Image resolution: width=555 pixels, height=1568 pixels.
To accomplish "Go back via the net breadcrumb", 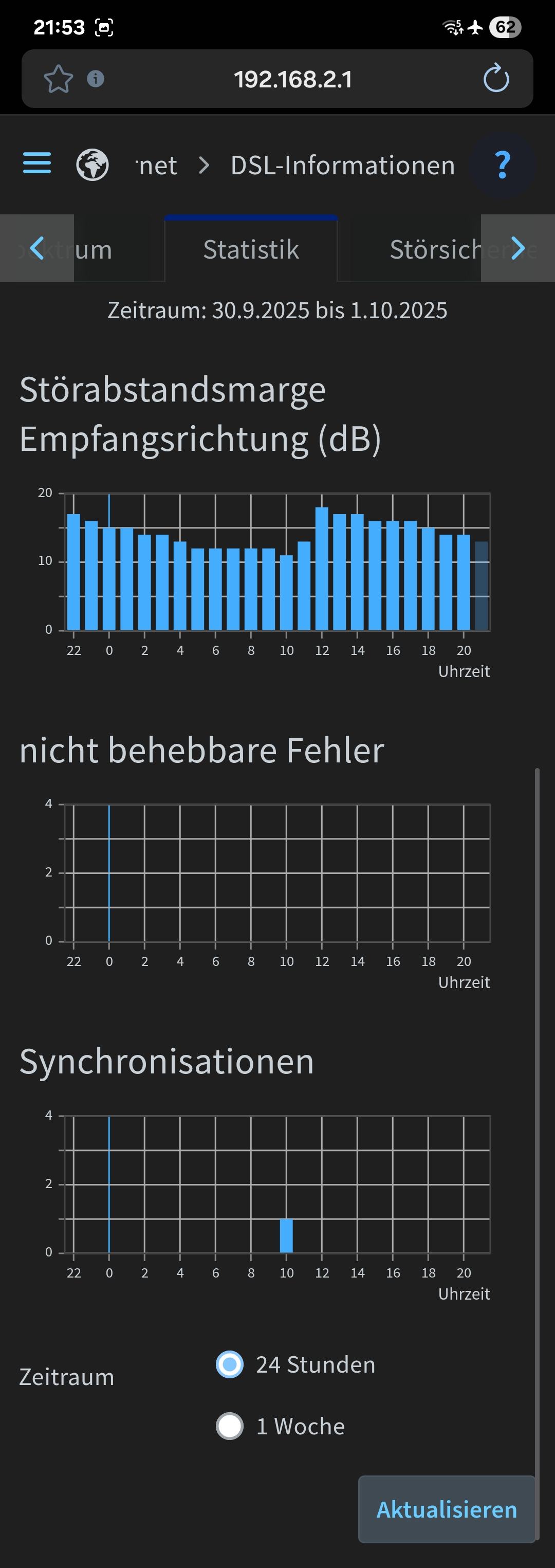I will [x=158, y=166].
